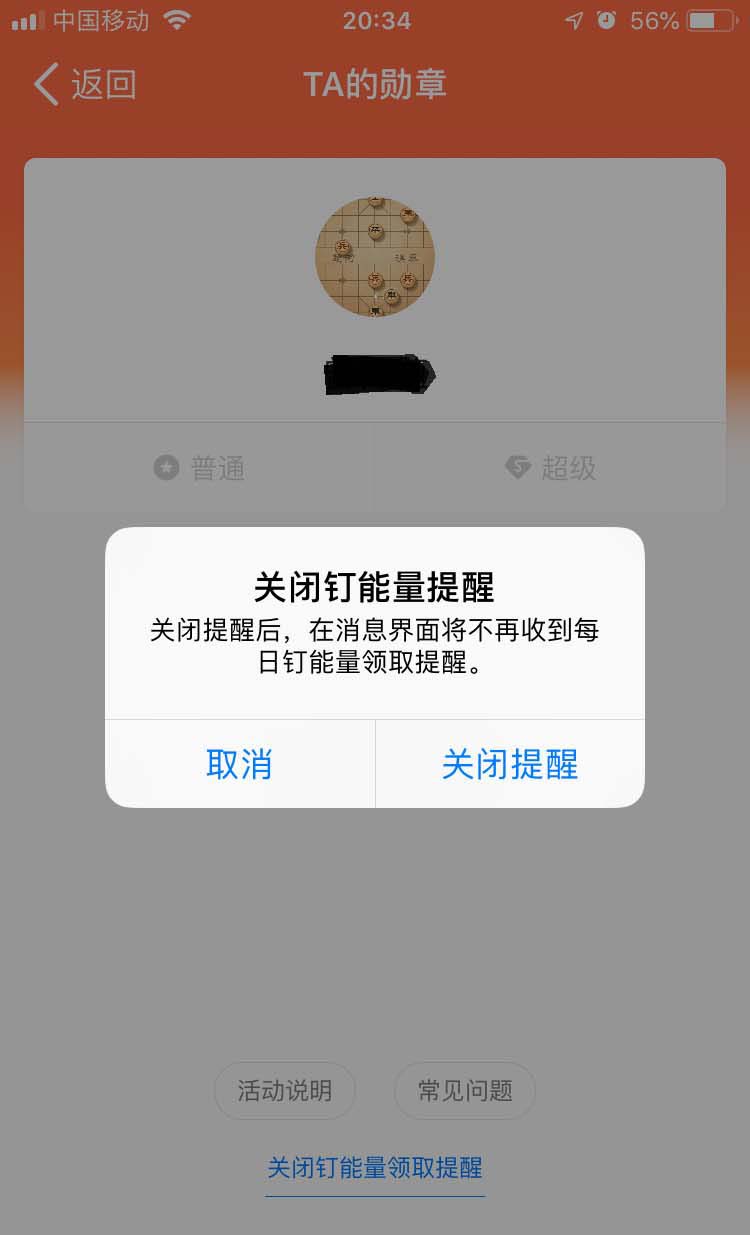This screenshot has height=1235, width=750.
Task: Open 常见问题 FAQ
Action: click(465, 1090)
